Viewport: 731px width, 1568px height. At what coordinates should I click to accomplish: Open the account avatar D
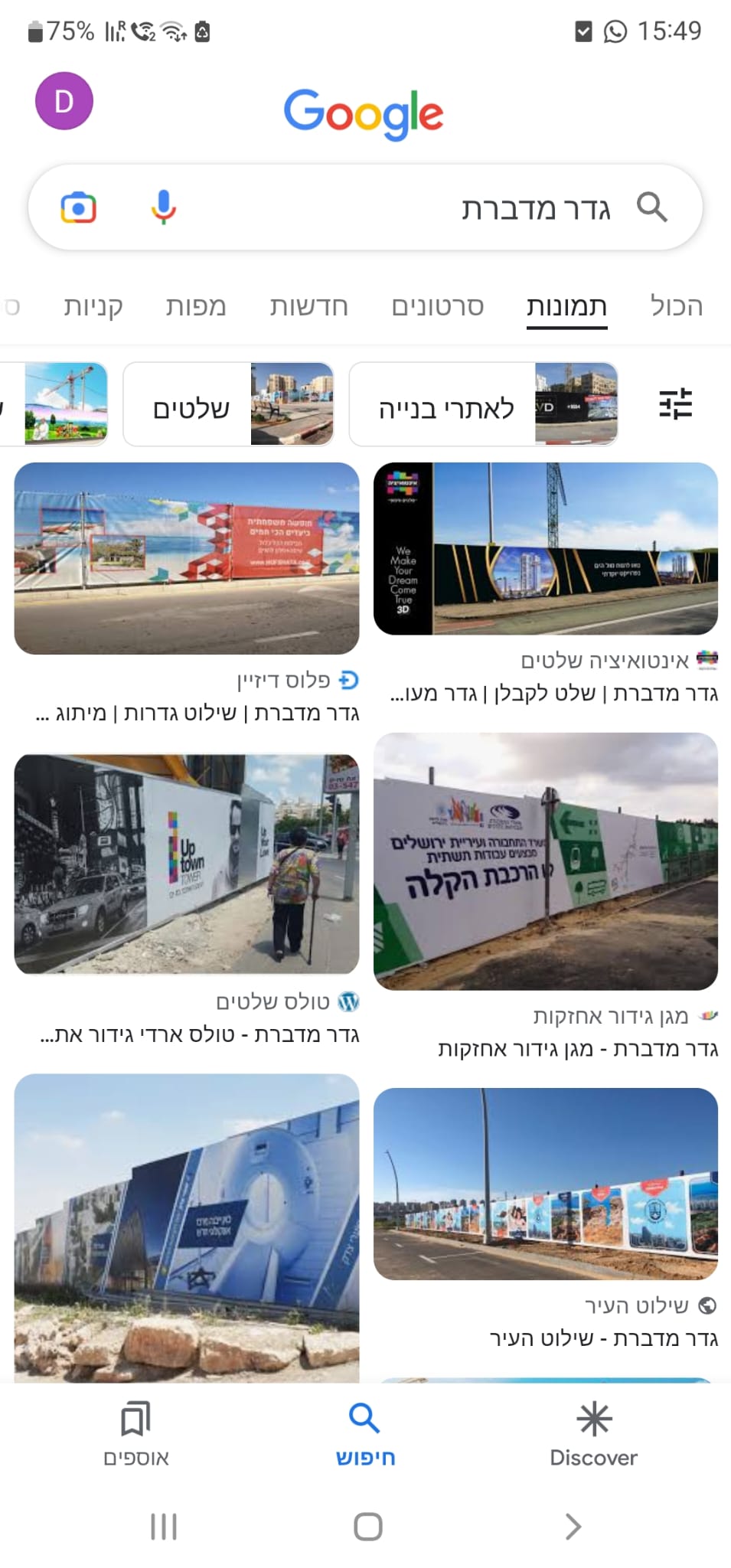pos(64,101)
